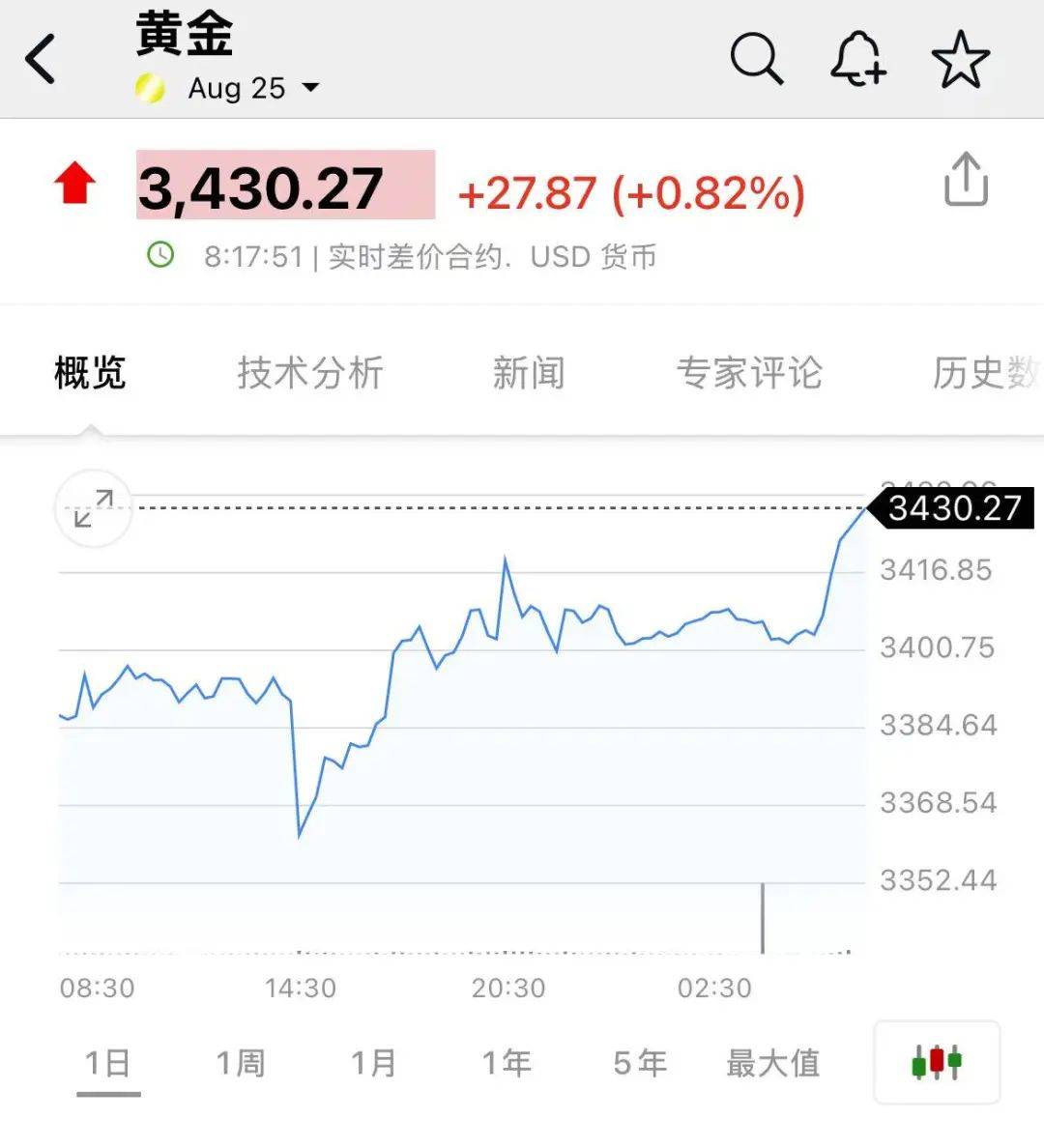Share the gold quote

pos(965,180)
